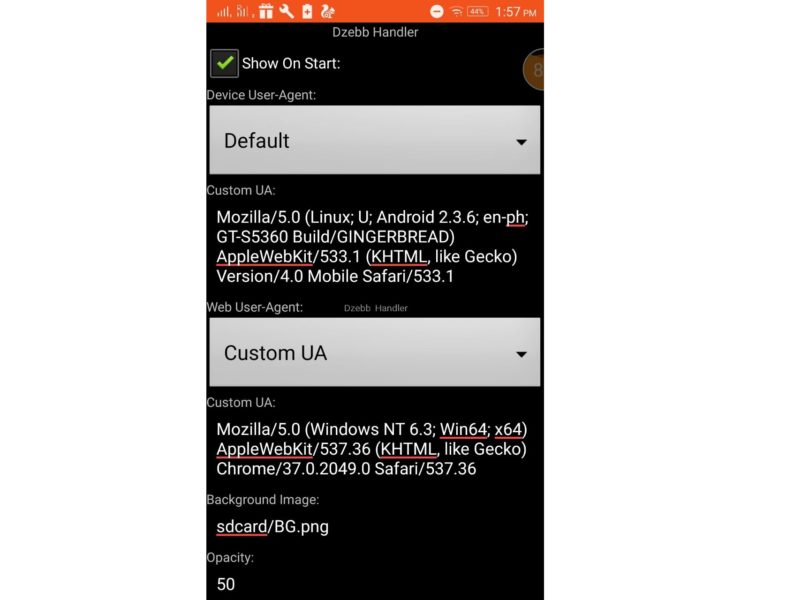Tap the floating orange bubble at screen edge
Viewport: 786px width, 600px height.
[534, 70]
